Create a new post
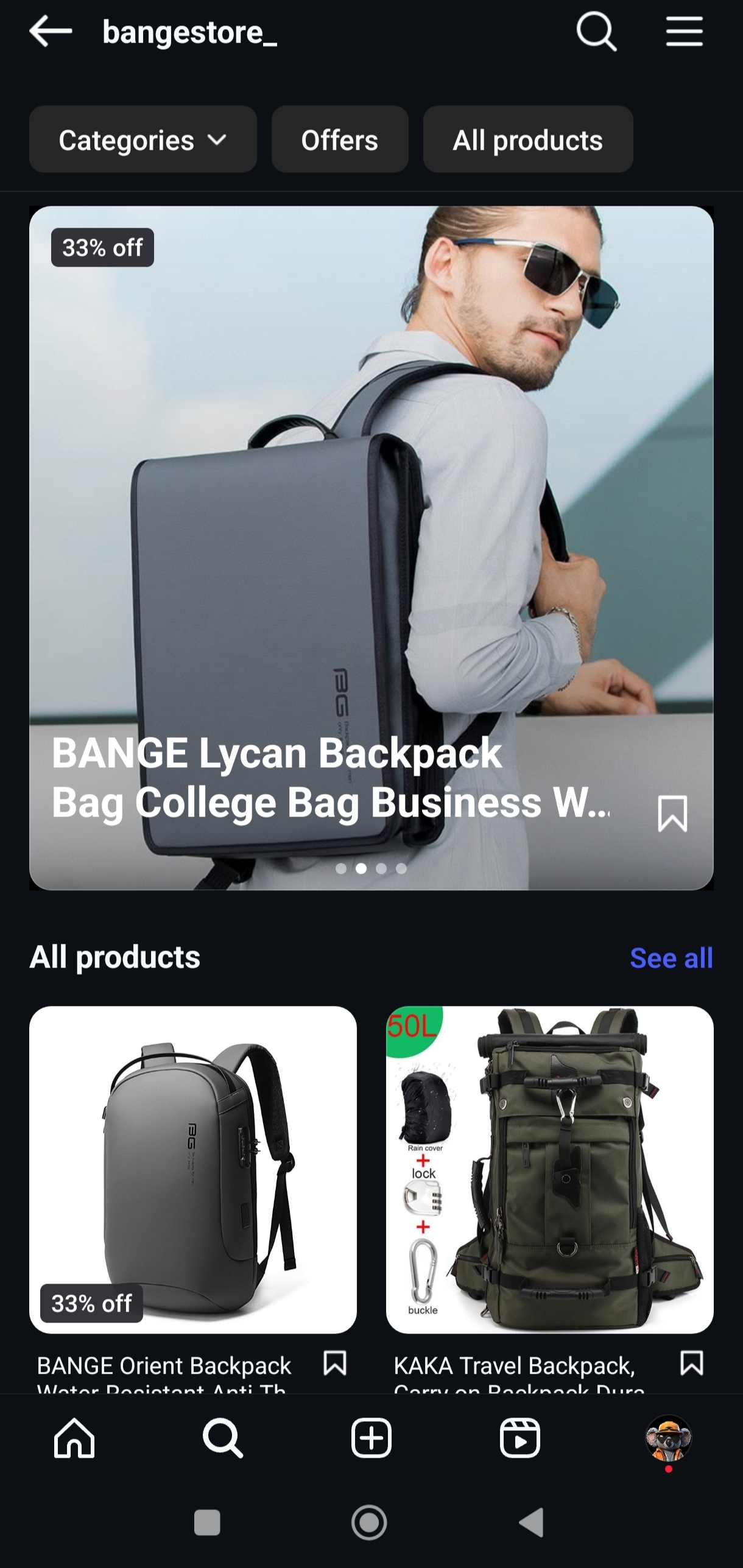 click(371, 1438)
